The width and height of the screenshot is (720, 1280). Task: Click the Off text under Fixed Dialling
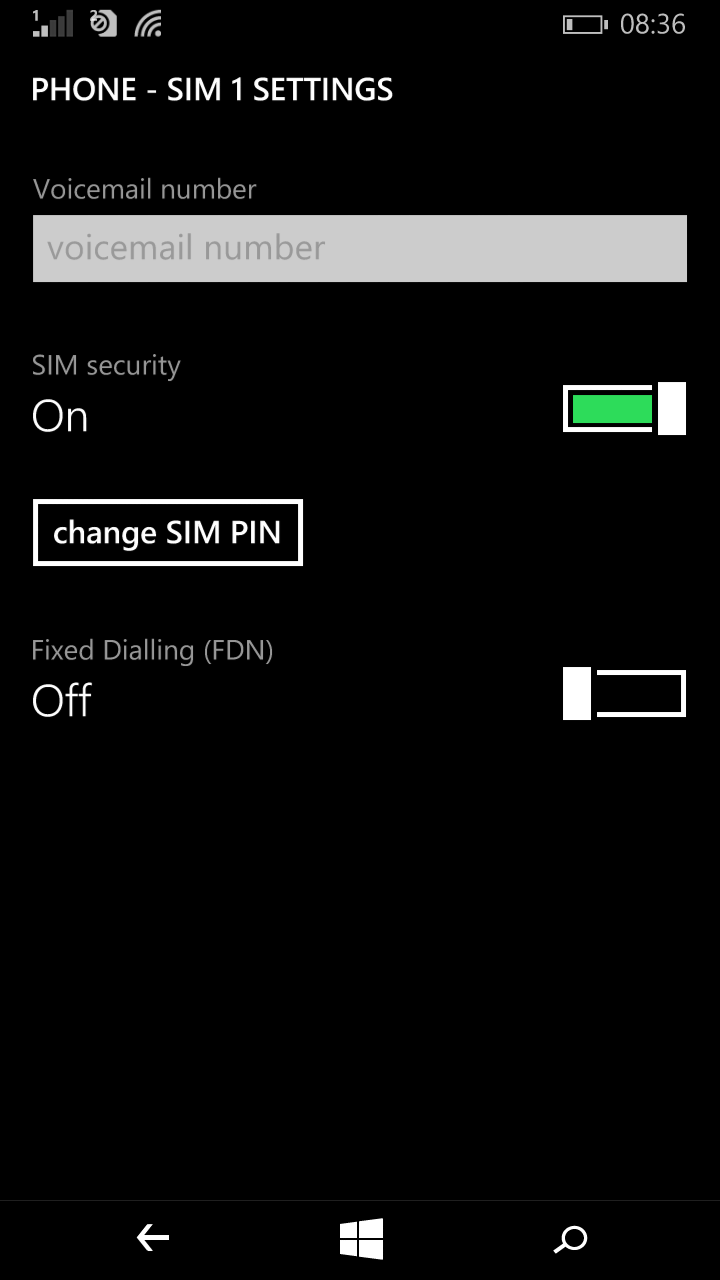coord(61,700)
